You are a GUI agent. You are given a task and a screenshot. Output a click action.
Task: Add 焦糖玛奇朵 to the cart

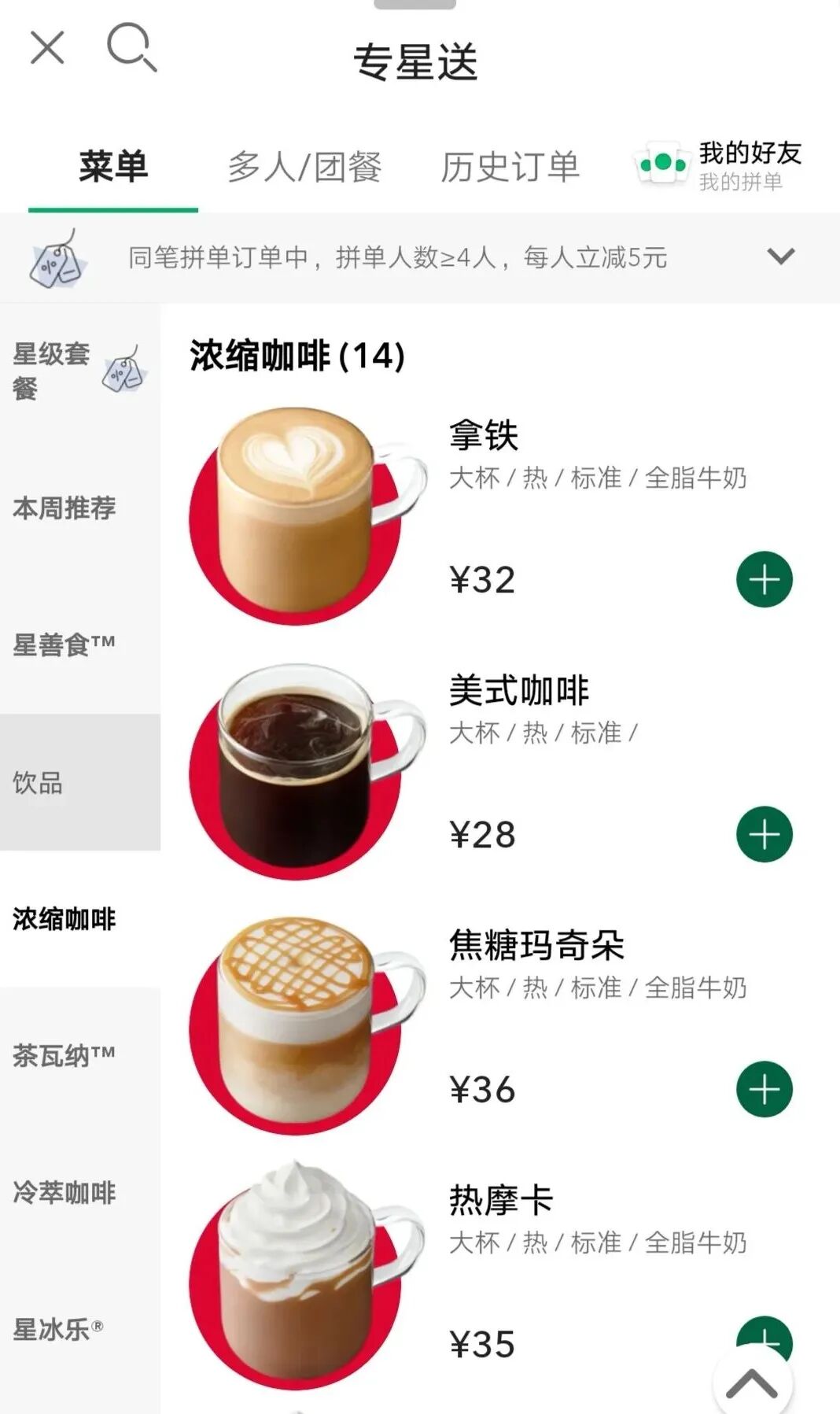tap(764, 1089)
